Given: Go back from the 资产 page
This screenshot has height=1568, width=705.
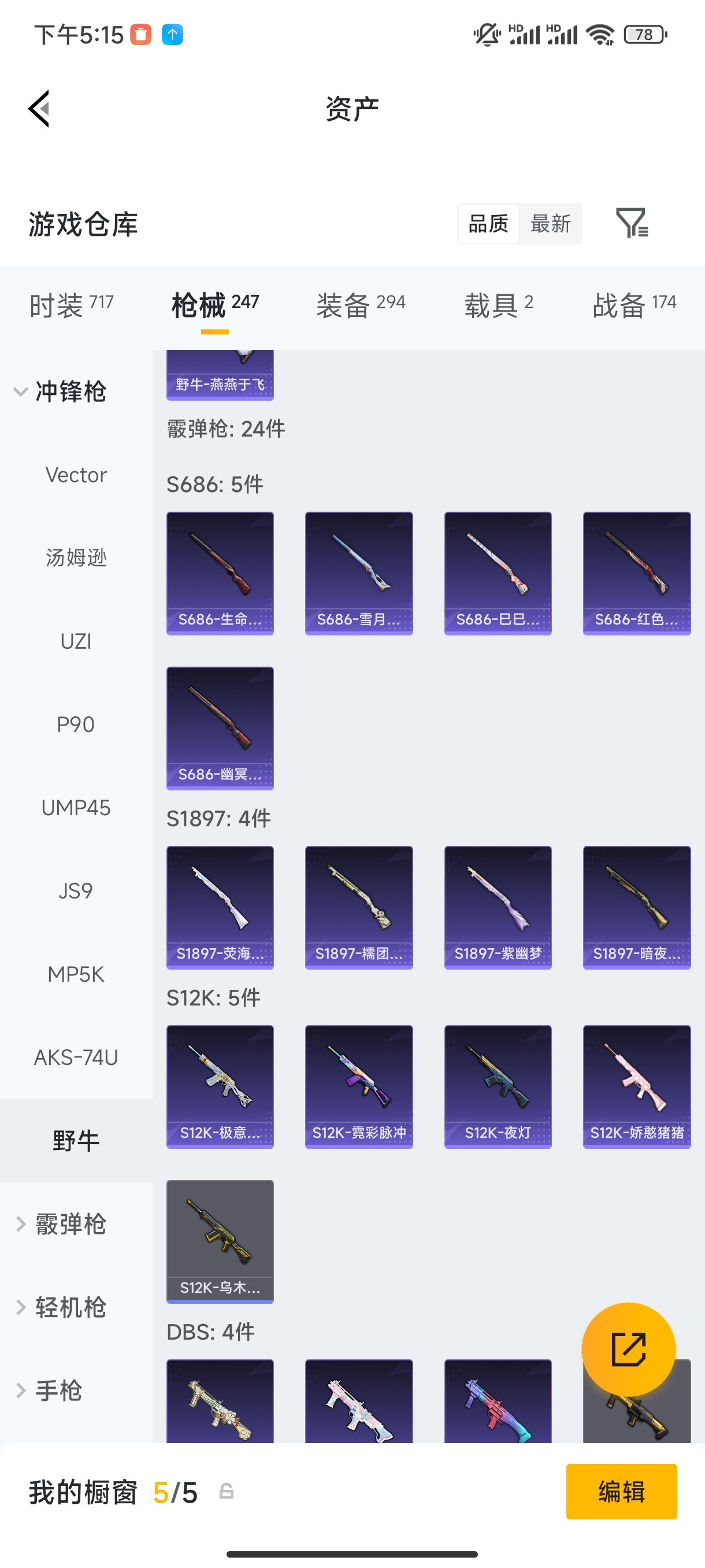Looking at the screenshot, I should (39, 109).
